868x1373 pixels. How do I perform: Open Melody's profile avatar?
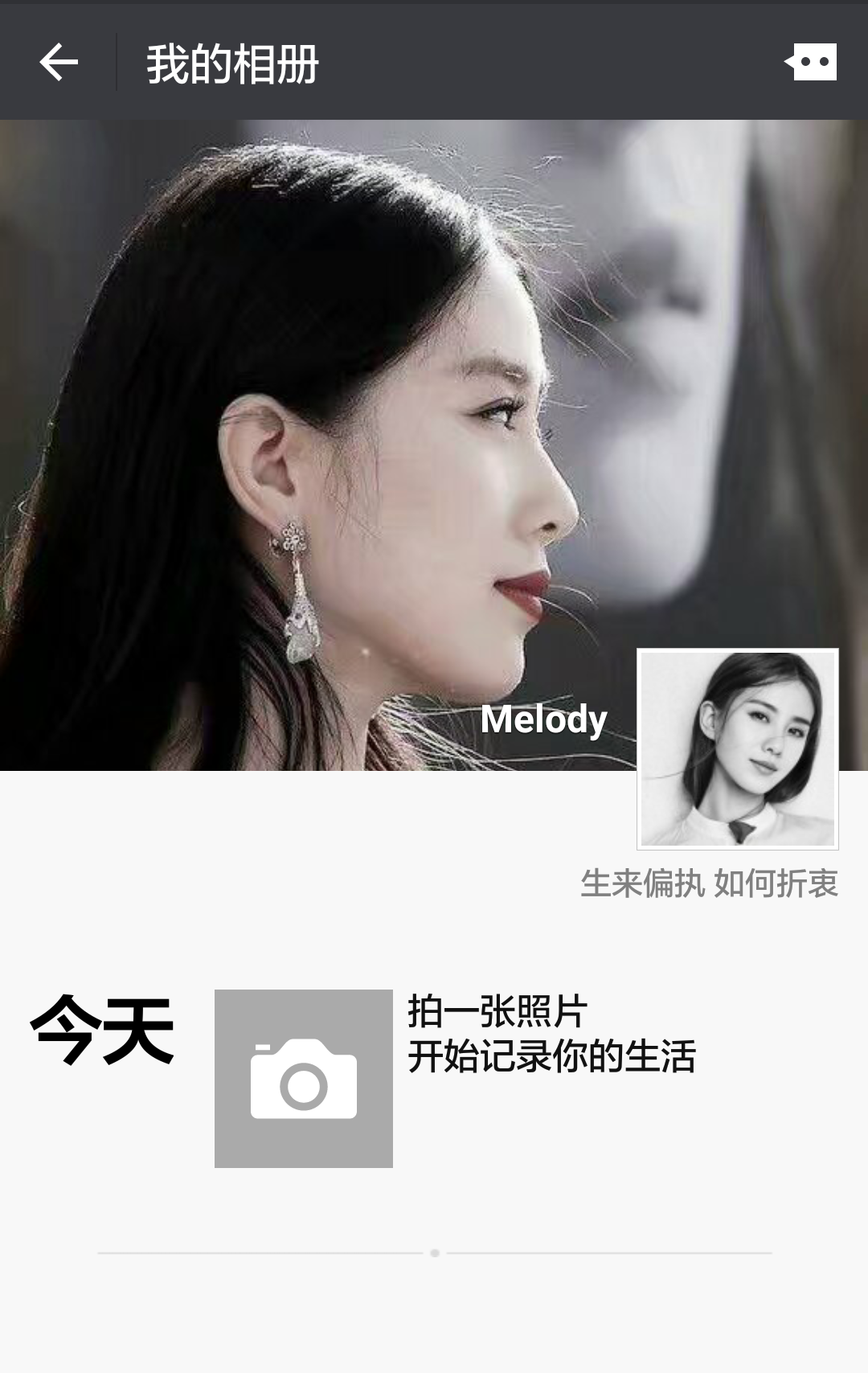(737, 748)
